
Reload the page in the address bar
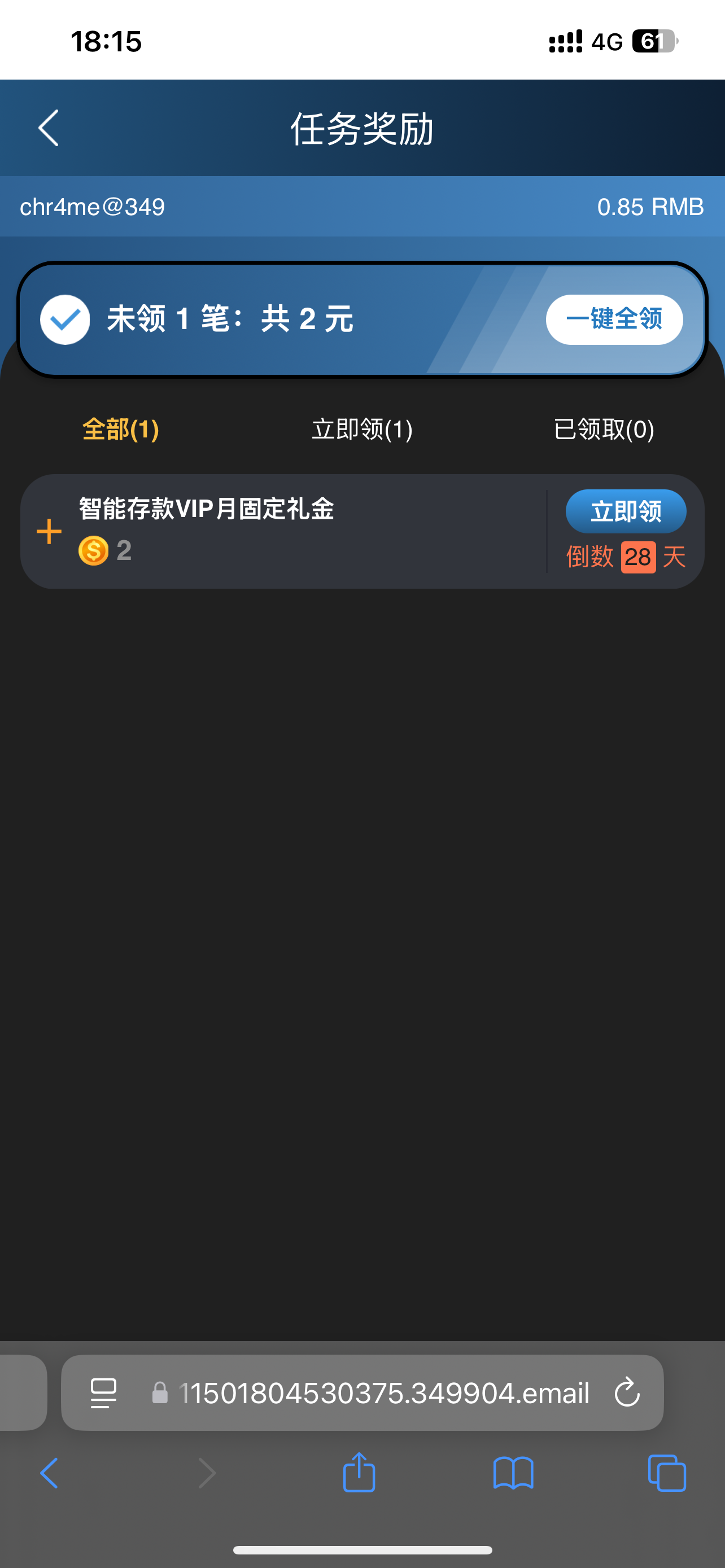click(627, 1392)
